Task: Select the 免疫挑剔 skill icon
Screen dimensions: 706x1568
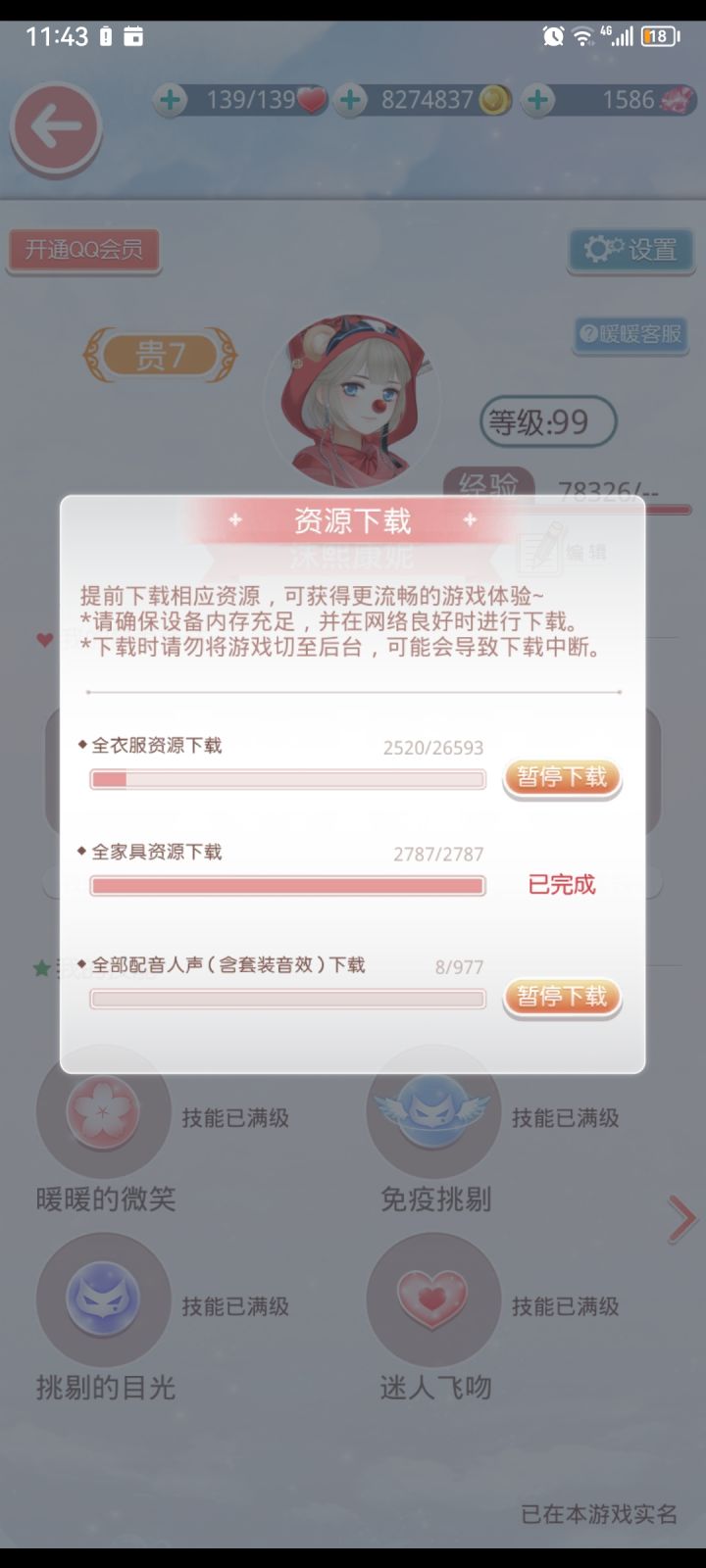Action: (x=434, y=1112)
